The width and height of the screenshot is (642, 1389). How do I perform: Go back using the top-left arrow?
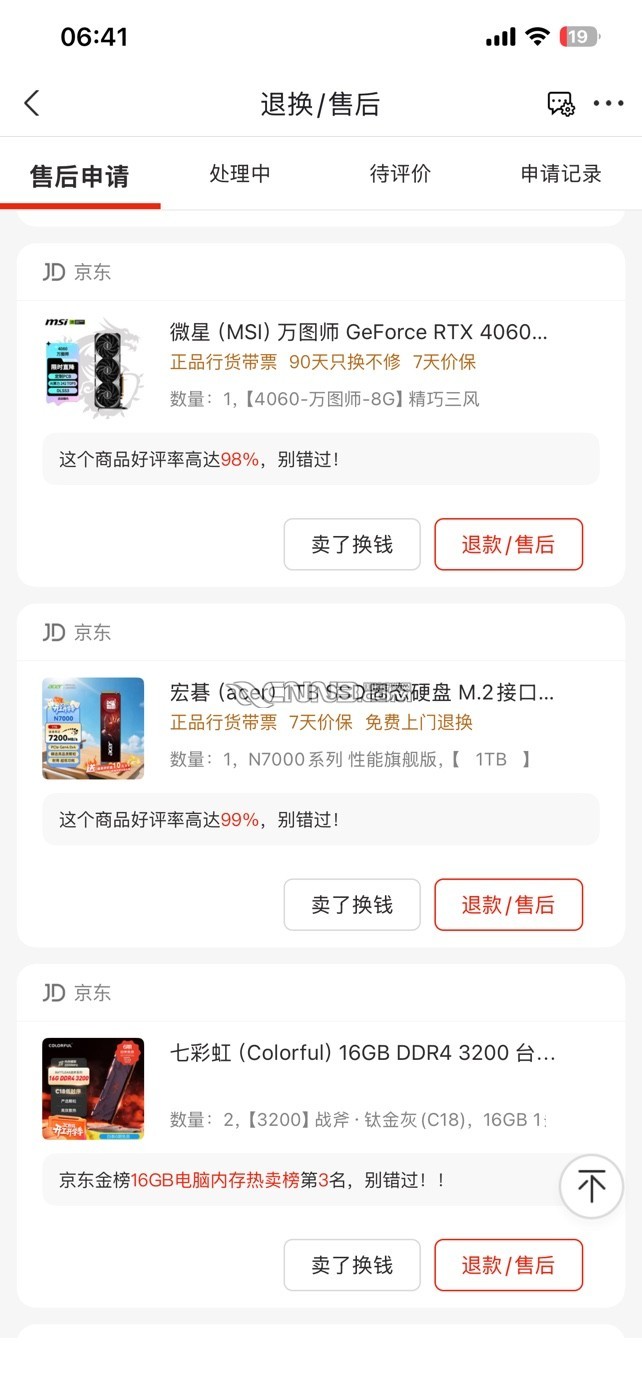pos(32,103)
